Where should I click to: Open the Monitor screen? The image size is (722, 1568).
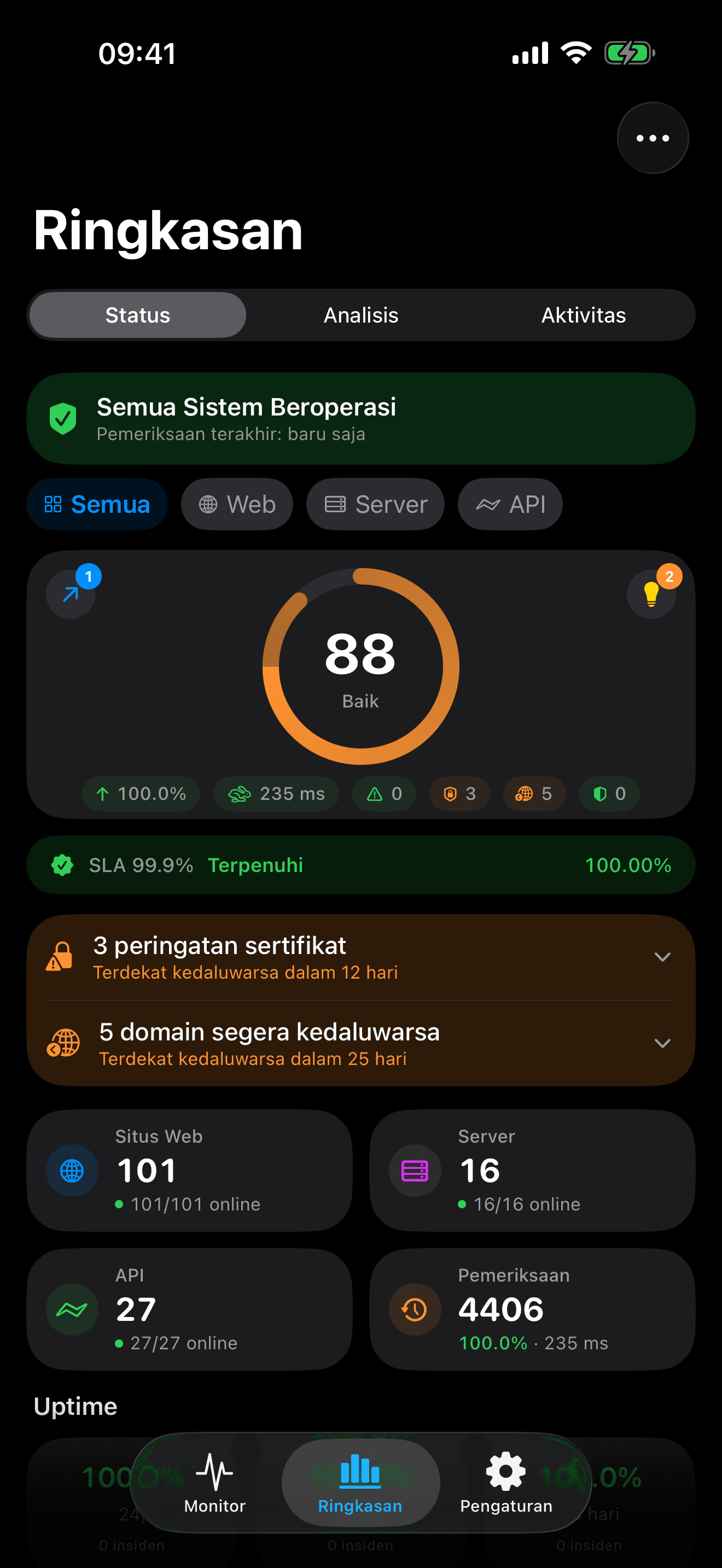(x=214, y=1485)
